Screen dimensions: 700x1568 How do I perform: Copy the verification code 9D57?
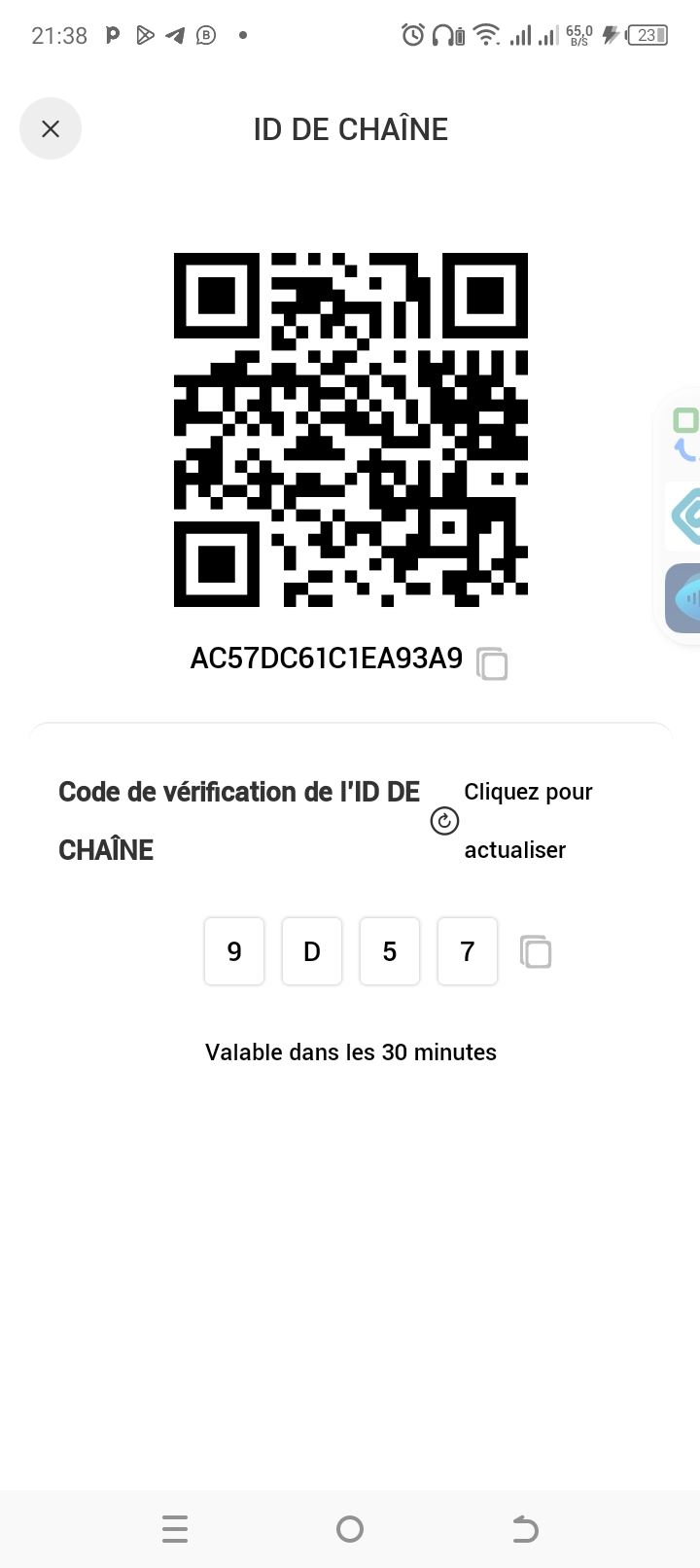[x=536, y=951]
